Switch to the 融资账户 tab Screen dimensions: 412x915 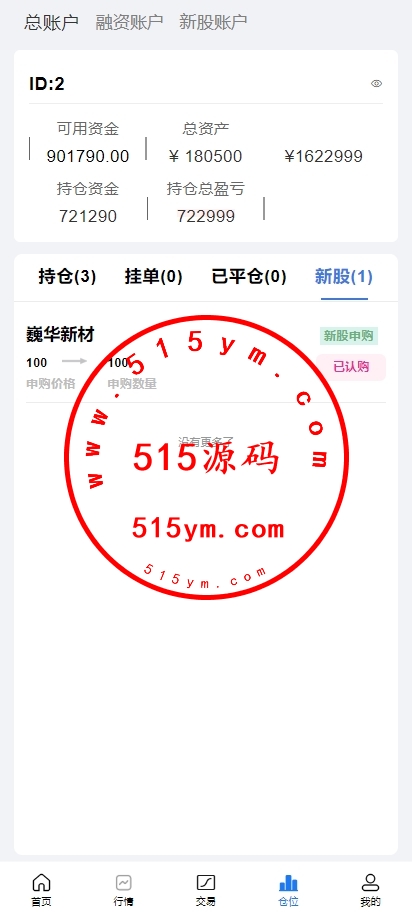click(x=129, y=22)
